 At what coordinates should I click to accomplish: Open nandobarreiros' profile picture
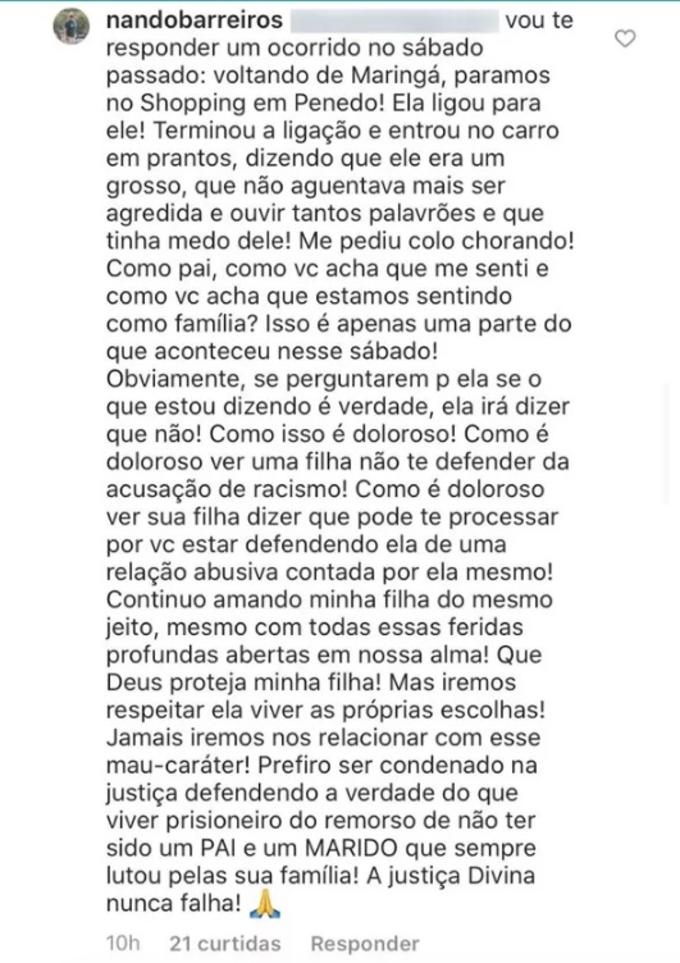71,27
